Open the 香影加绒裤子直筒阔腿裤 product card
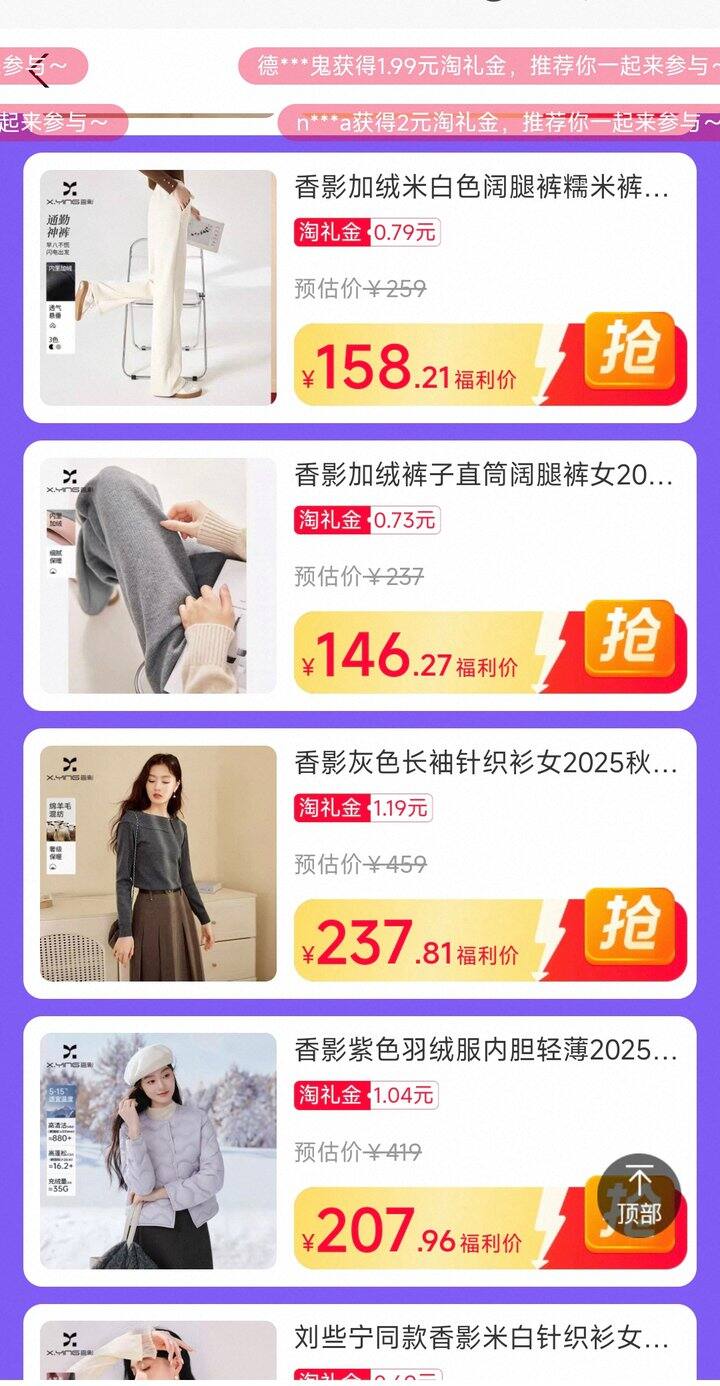 [483, 475]
